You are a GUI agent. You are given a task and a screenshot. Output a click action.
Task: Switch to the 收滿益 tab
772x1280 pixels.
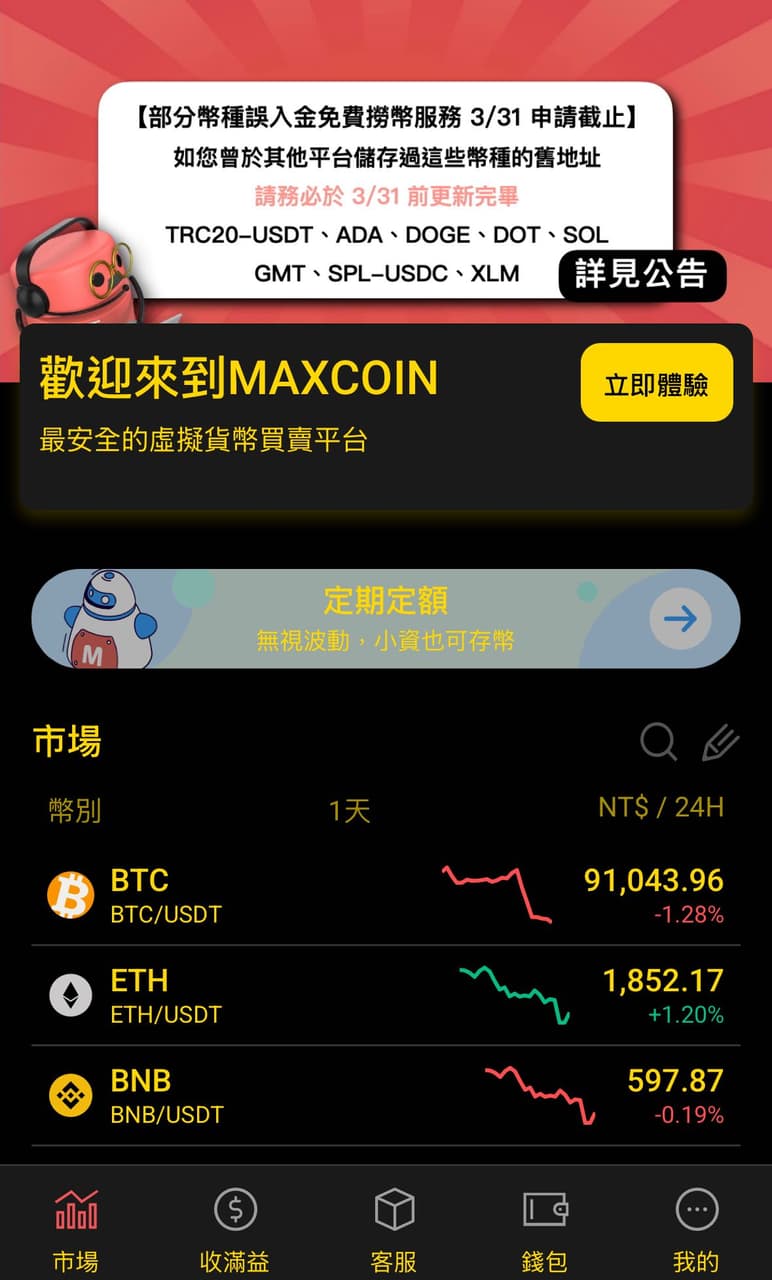pos(235,1230)
